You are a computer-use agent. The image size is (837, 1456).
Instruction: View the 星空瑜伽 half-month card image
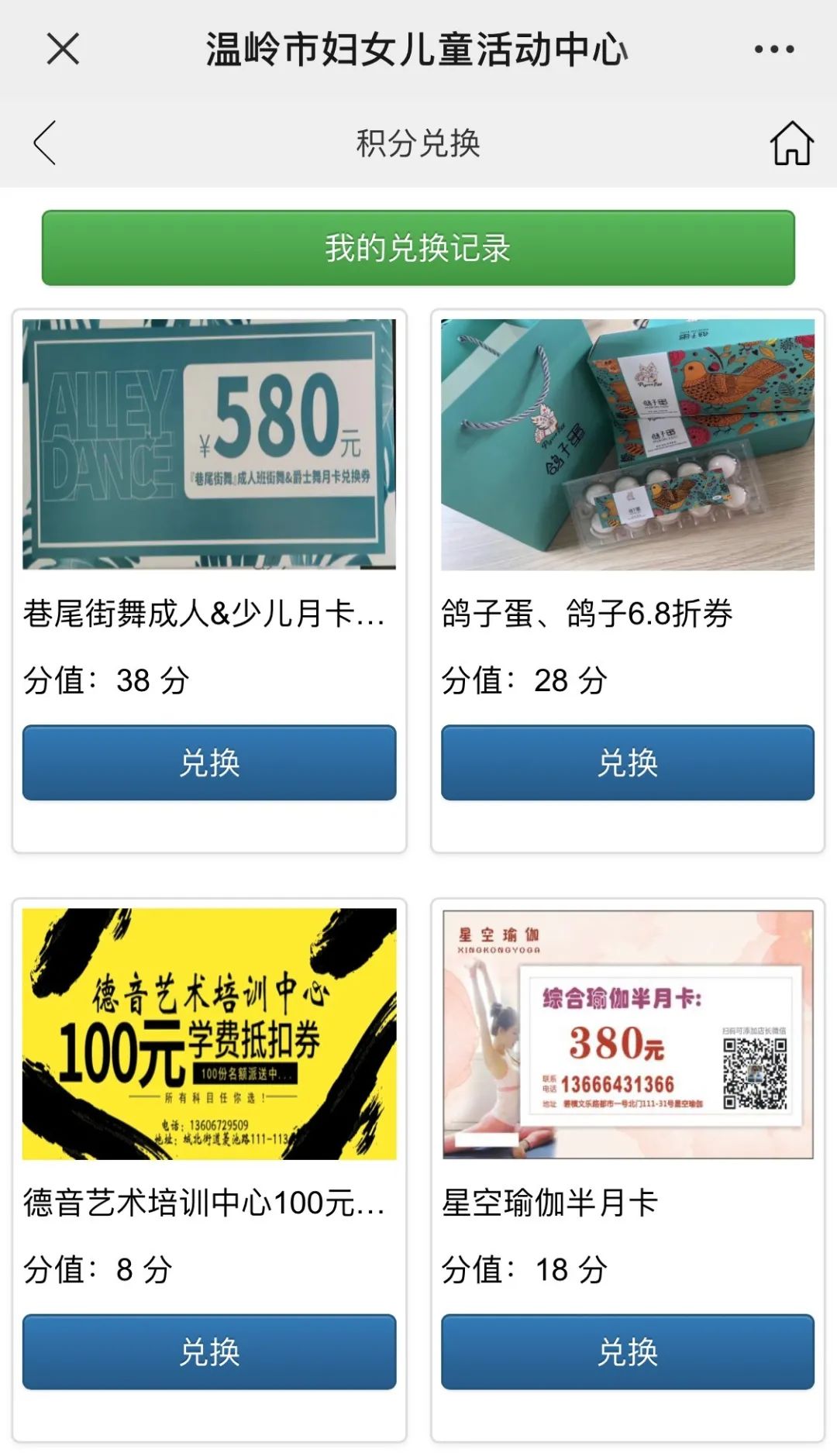tap(628, 1034)
